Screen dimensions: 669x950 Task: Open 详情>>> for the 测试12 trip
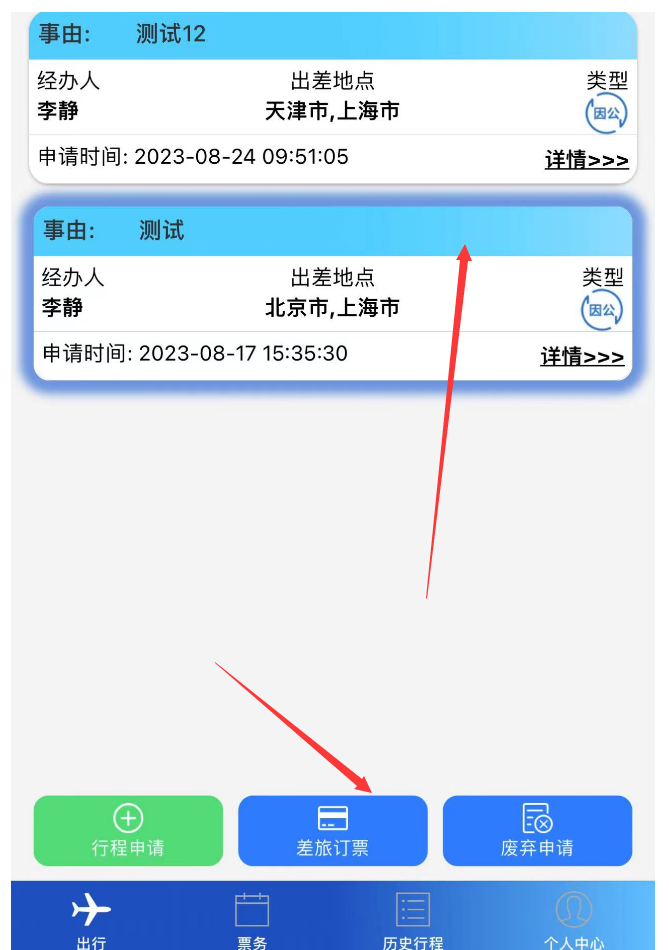coord(586,160)
